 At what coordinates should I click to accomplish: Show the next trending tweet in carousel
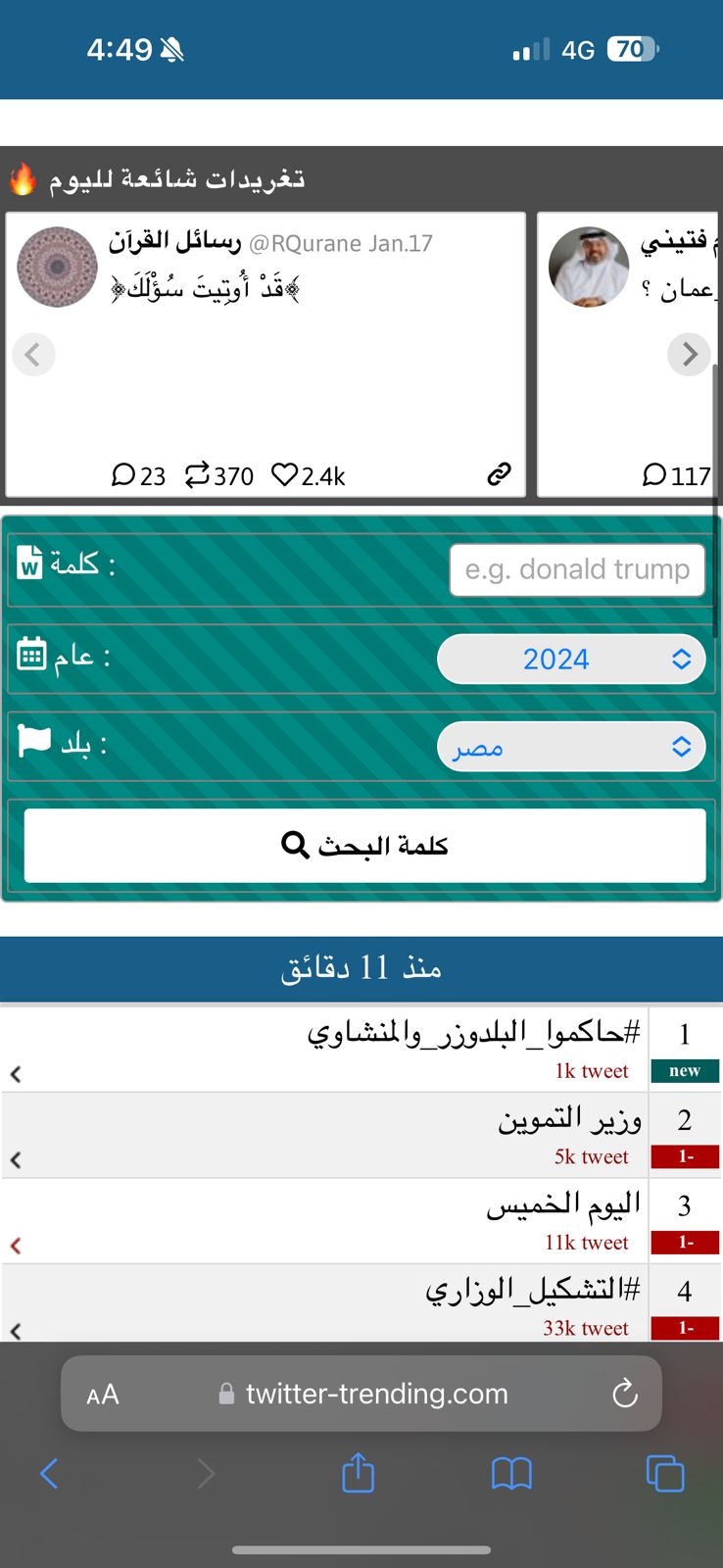[x=689, y=355]
